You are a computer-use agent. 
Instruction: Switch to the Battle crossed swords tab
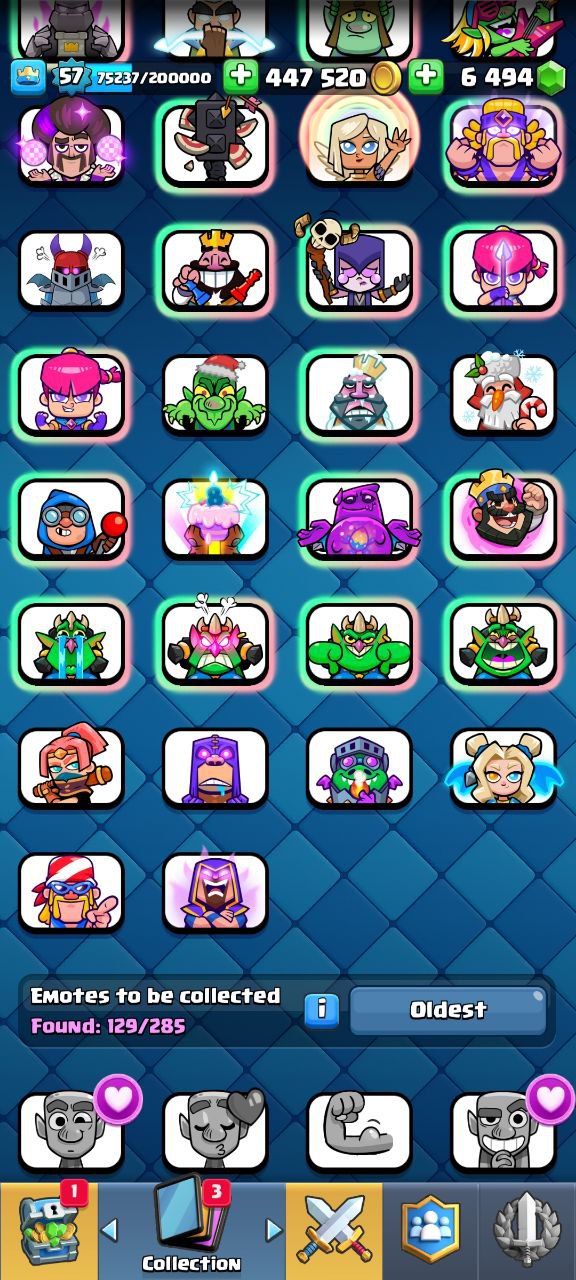334,1228
